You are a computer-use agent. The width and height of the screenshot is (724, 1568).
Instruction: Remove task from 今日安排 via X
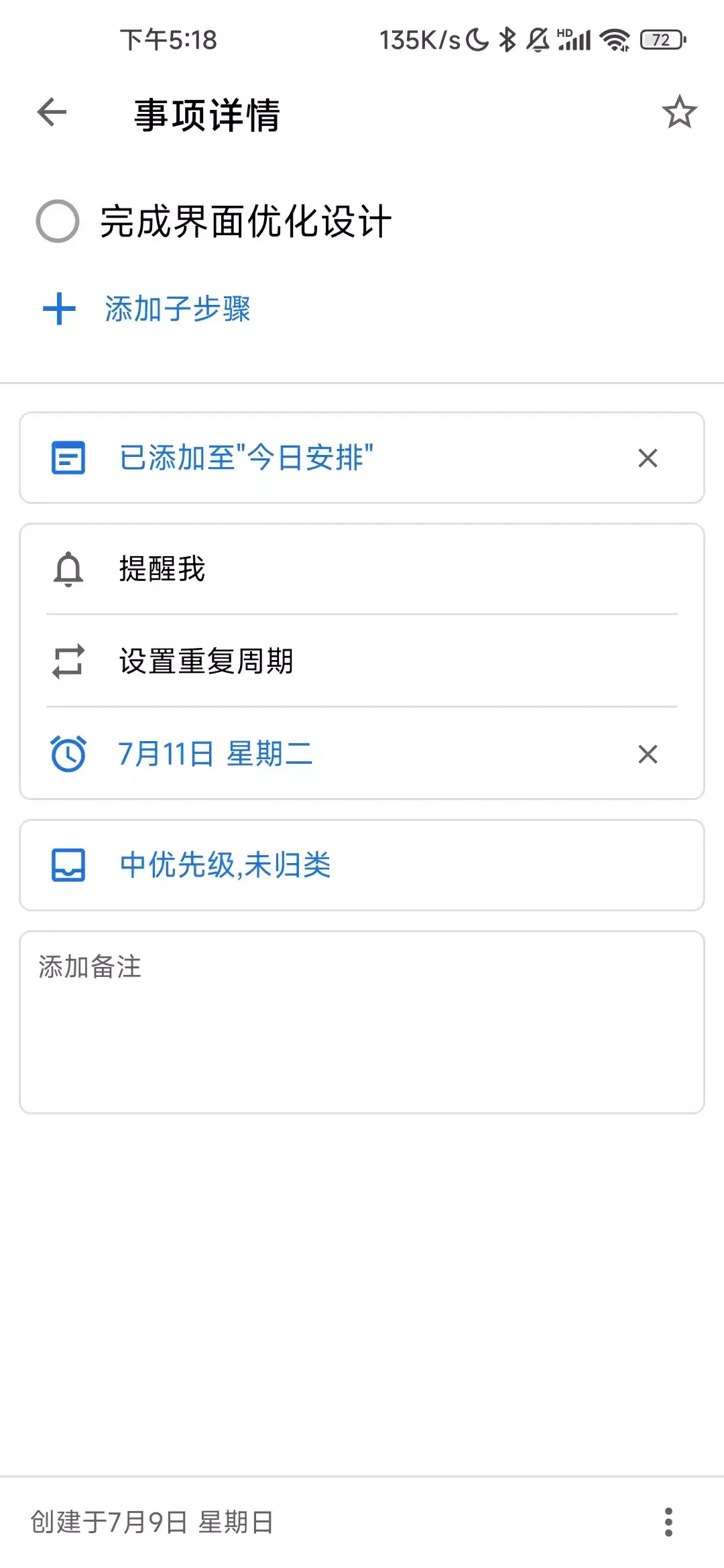[647, 458]
